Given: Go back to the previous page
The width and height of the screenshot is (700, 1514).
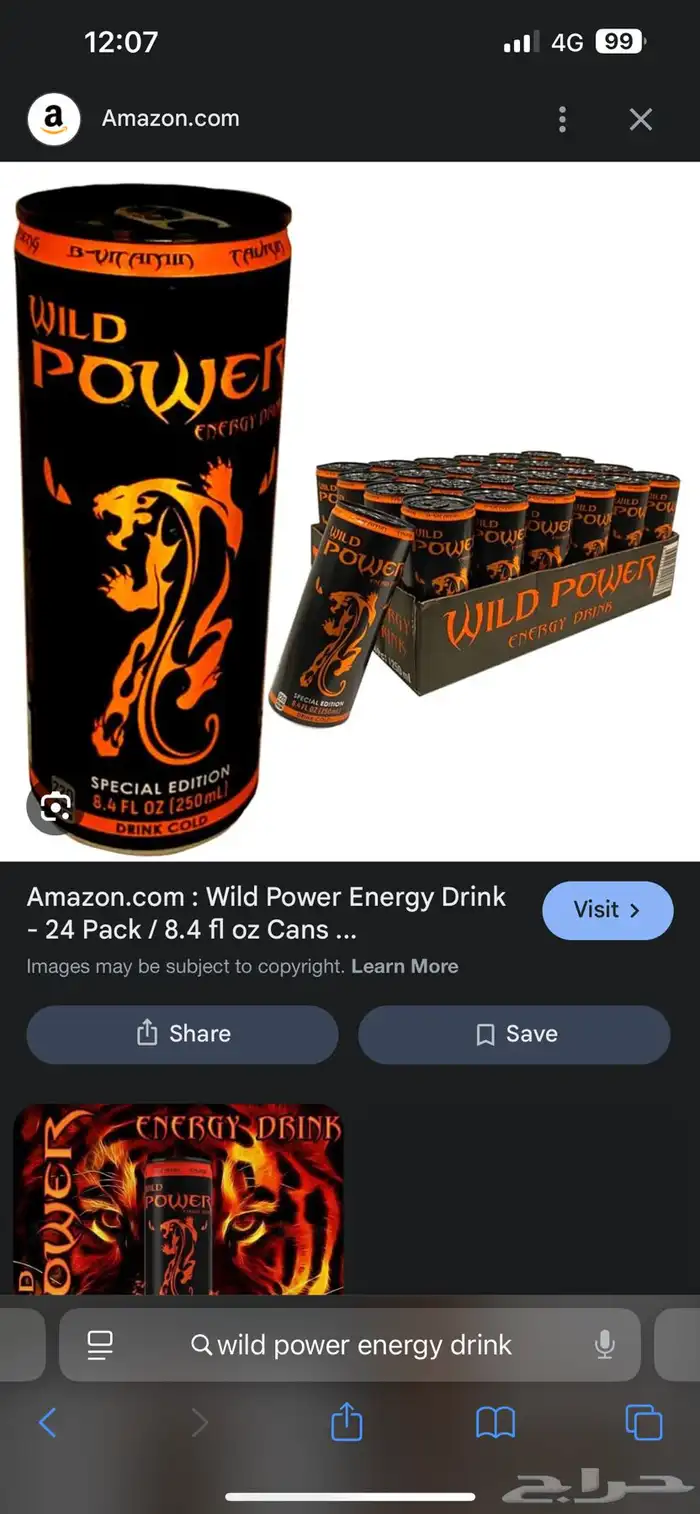Looking at the screenshot, I should 47,1422.
